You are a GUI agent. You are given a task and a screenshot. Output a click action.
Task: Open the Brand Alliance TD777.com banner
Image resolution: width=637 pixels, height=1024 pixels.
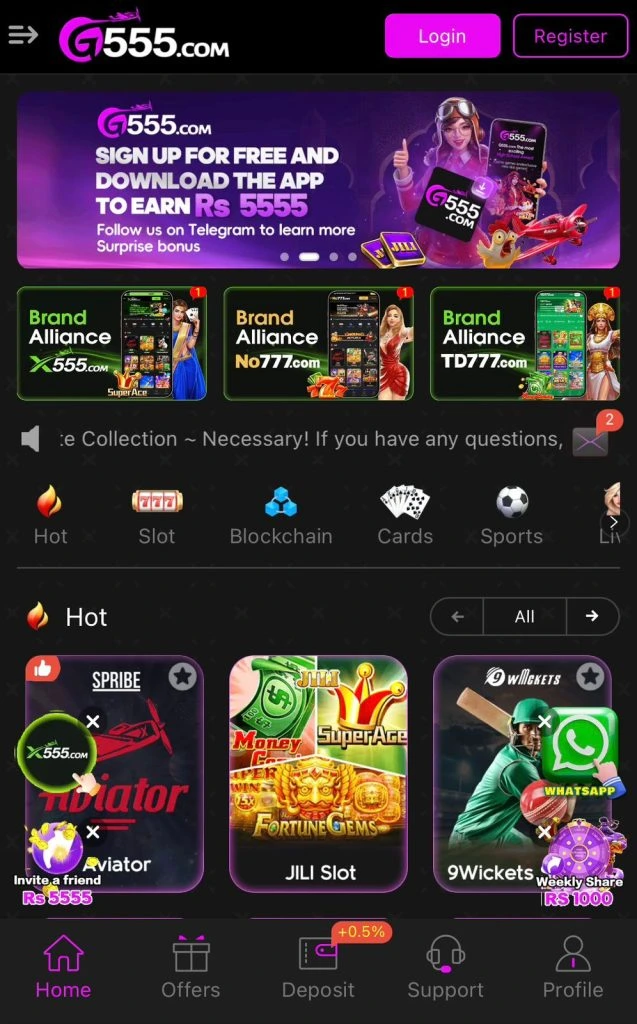(525, 344)
